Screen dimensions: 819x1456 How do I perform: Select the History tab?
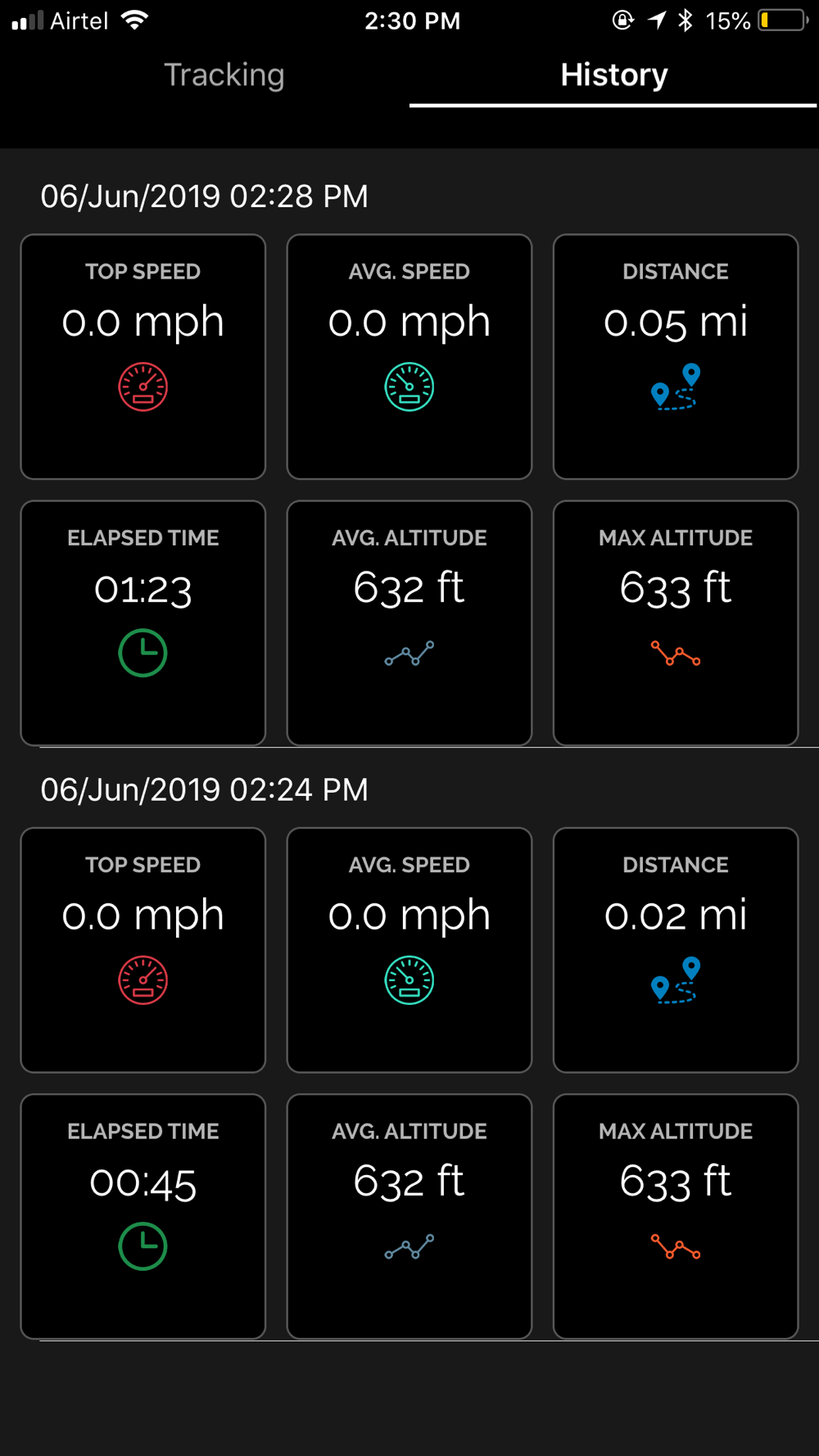pos(614,75)
